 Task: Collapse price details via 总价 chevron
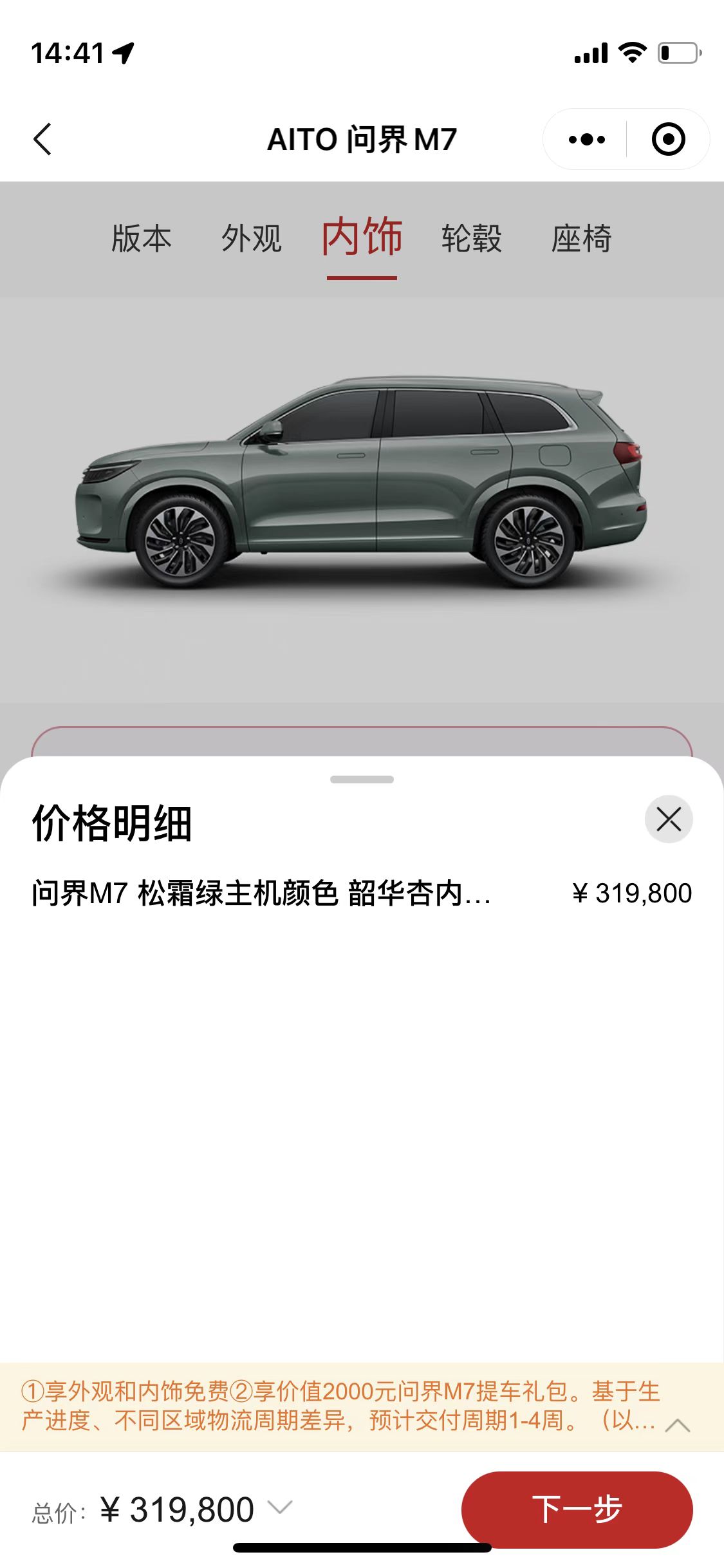tap(280, 1507)
